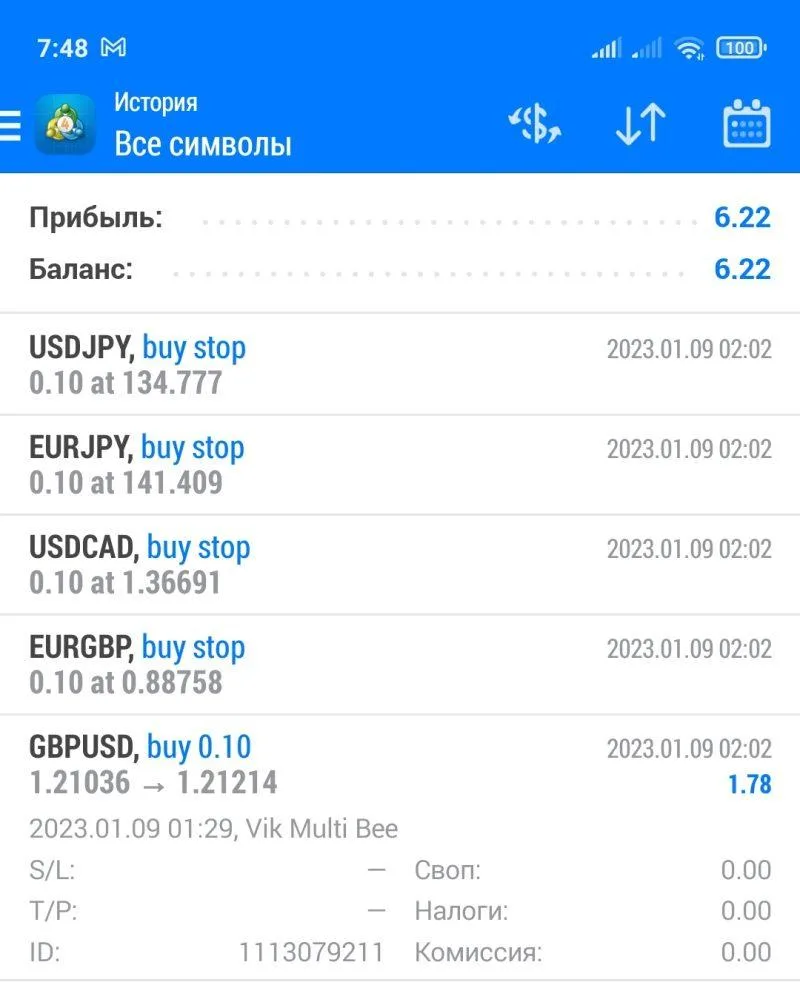Expand the EURGBP buy stop order
800x982 pixels.
(400, 665)
